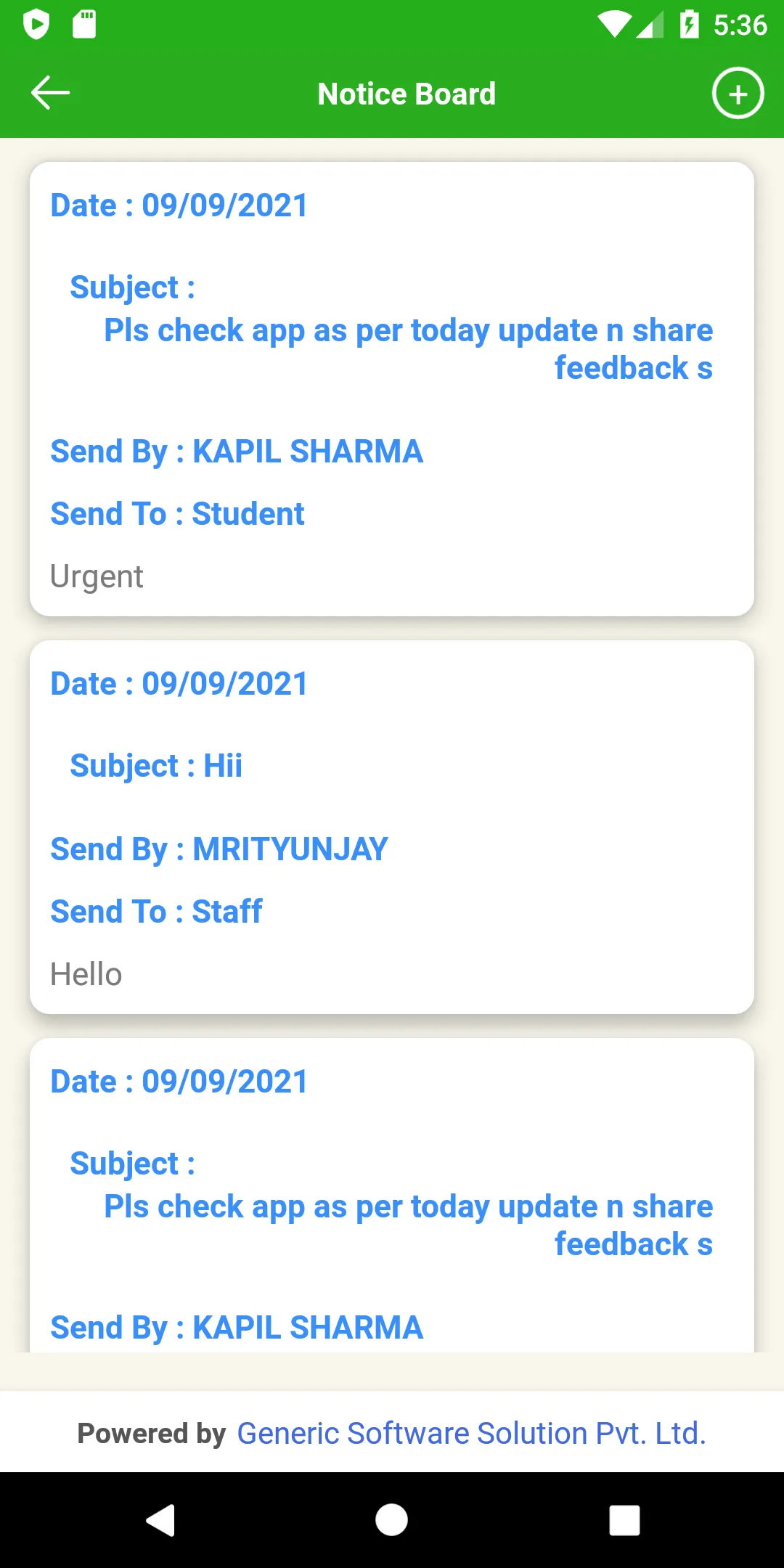Image resolution: width=784 pixels, height=1568 pixels.
Task: Tap 'Powered by' text at the bottom
Action: pyautogui.click(x=152, y=1432)
